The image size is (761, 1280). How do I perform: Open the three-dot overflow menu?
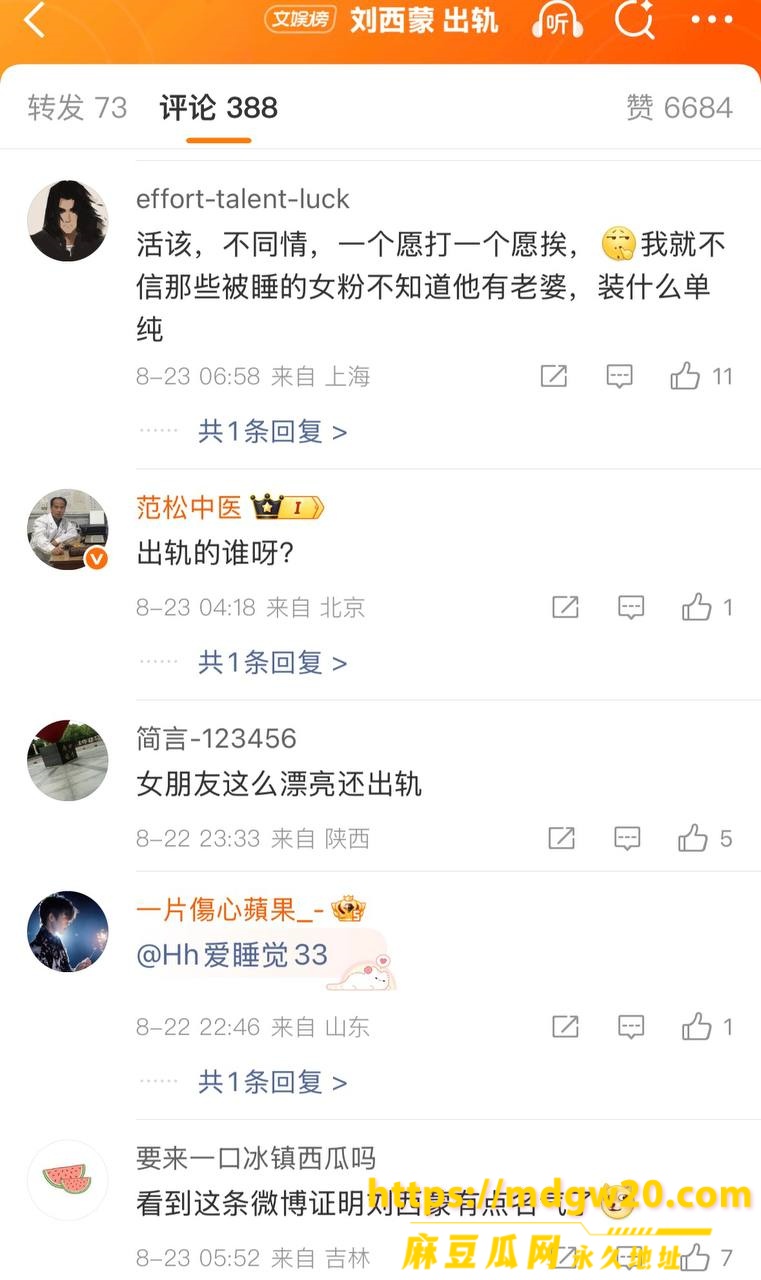(712, 19)
